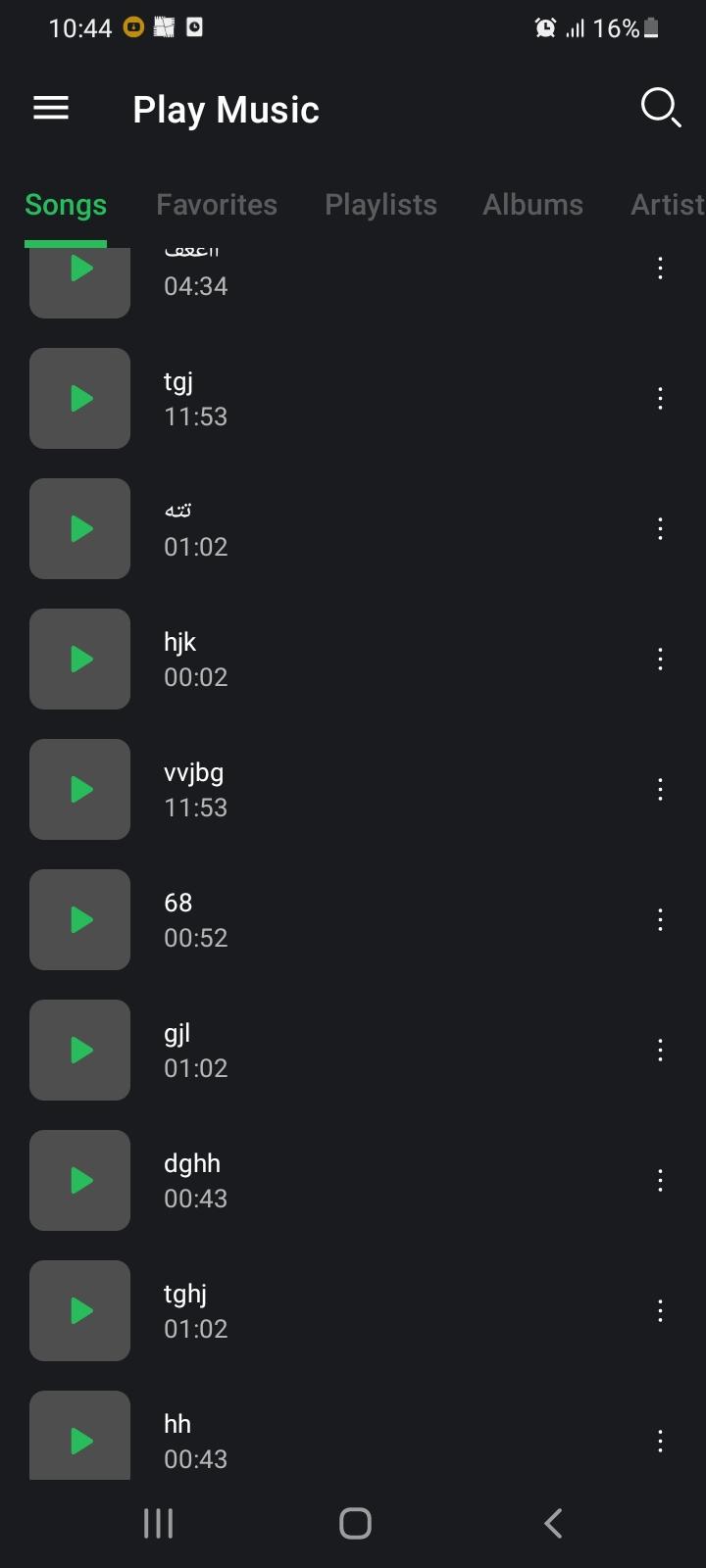Screen dimensions: 706x1568
Task: Play the song vvjbg
Action: click(x=79, y=789)
